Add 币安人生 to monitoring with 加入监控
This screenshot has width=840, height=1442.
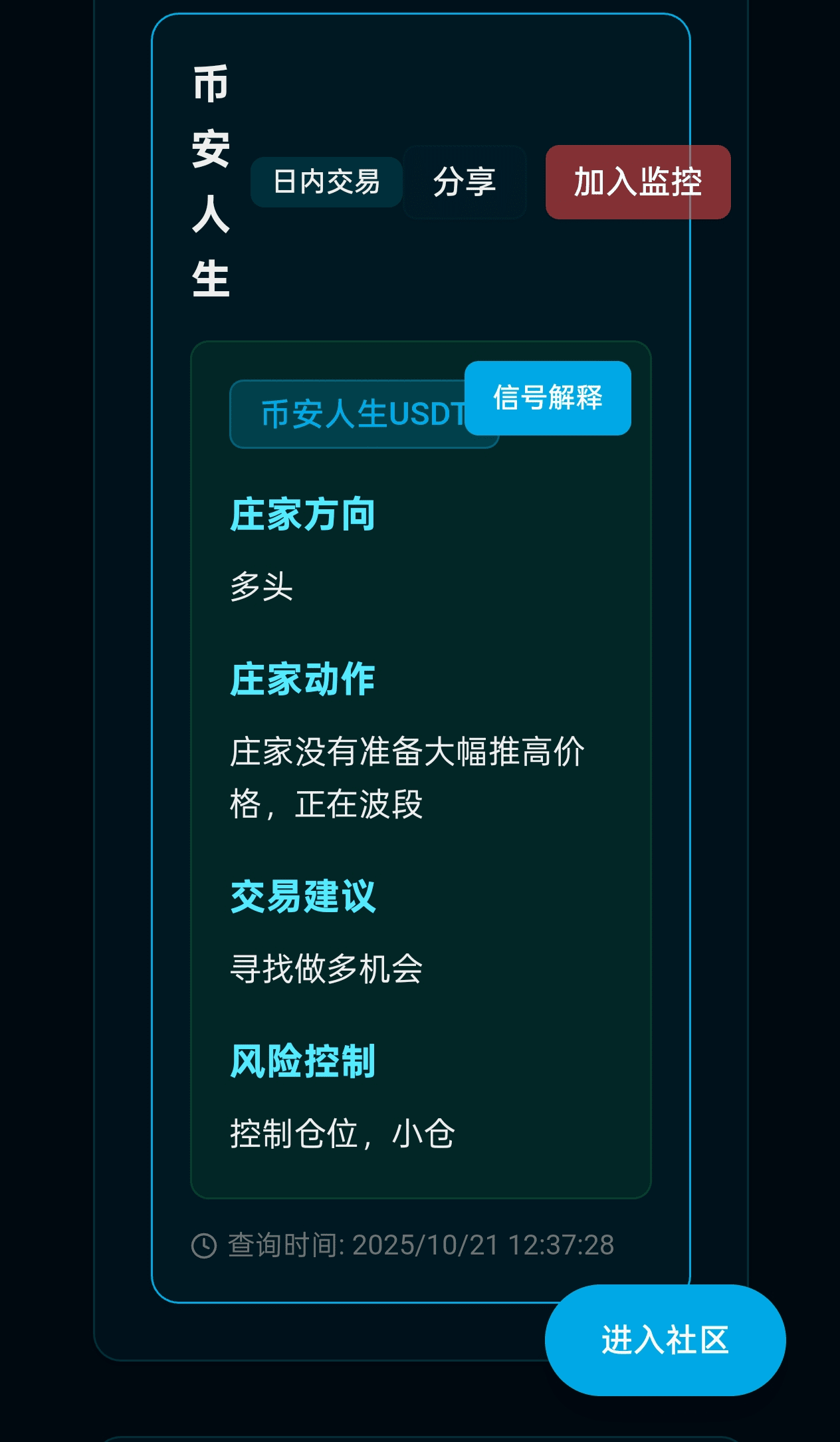pos(637,182)
